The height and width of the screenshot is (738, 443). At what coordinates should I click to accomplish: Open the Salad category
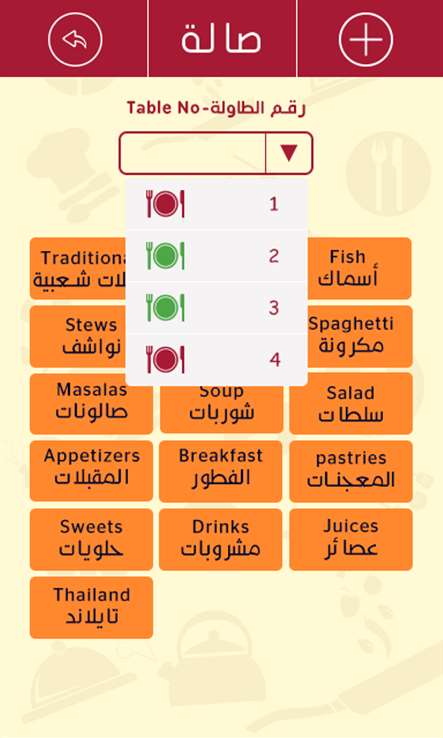(351, 403)
